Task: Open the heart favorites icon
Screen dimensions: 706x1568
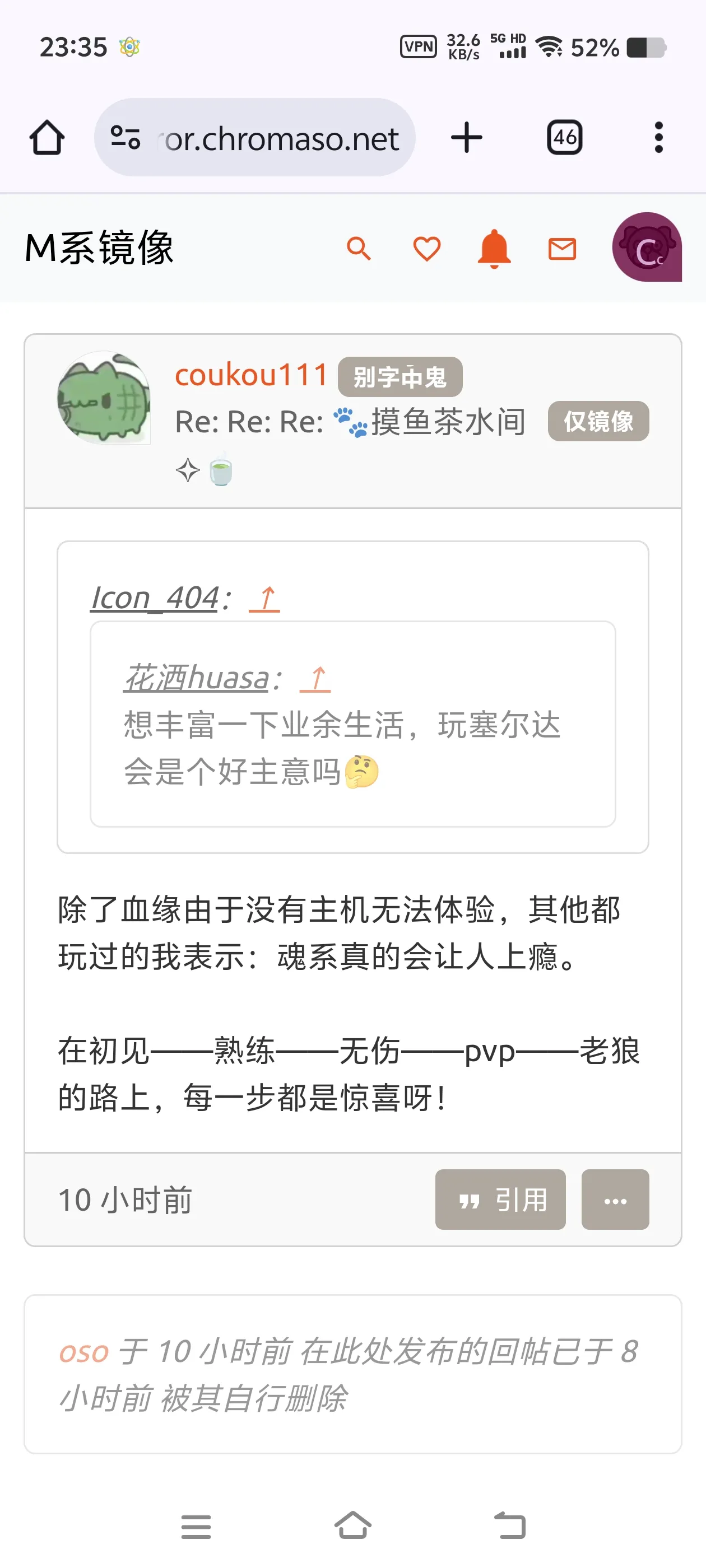Action: point(426,249)
